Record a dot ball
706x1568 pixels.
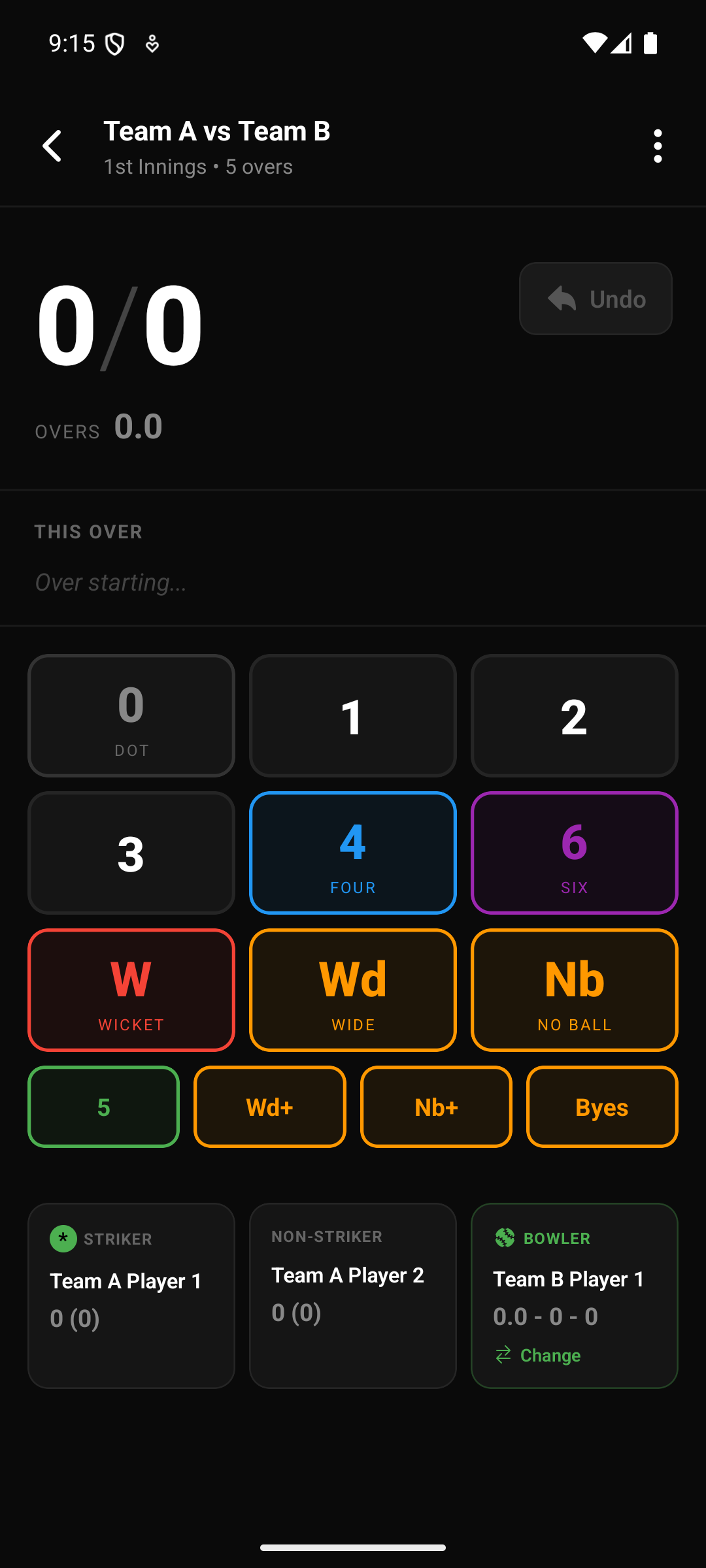tap(131, 715)
